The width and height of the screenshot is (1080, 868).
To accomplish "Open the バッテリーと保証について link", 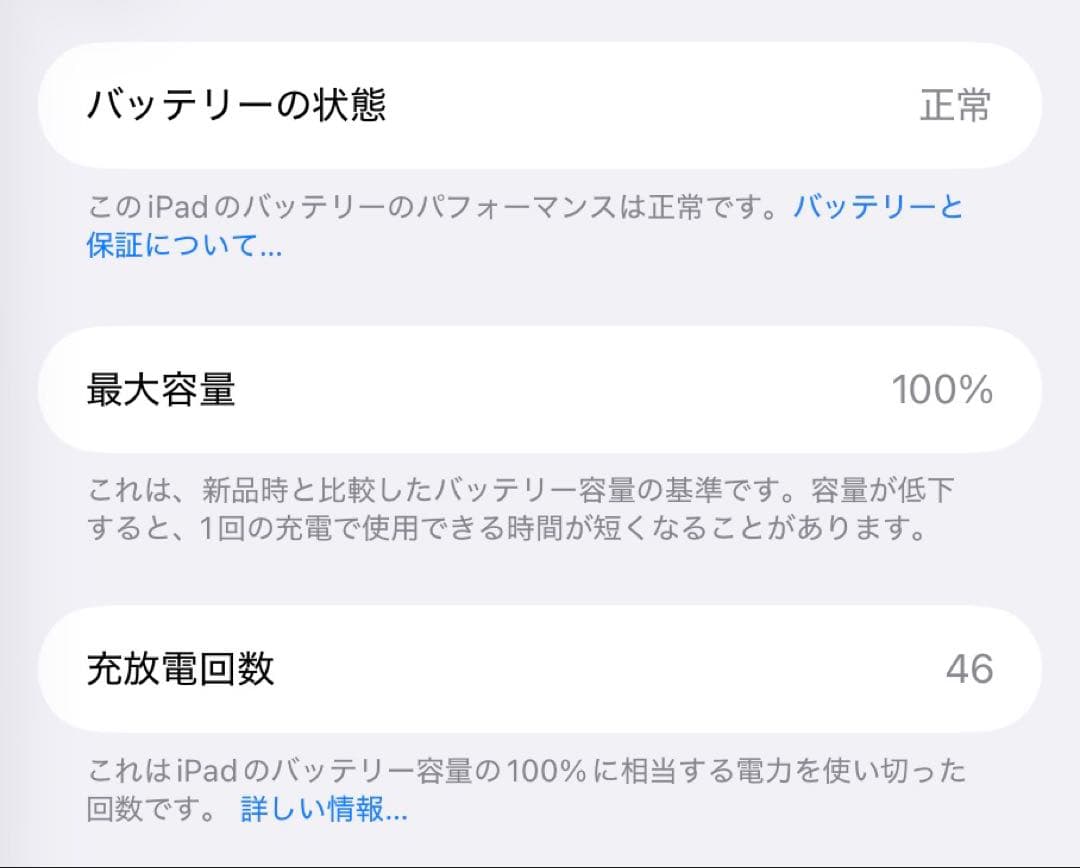I will (184, 245).
